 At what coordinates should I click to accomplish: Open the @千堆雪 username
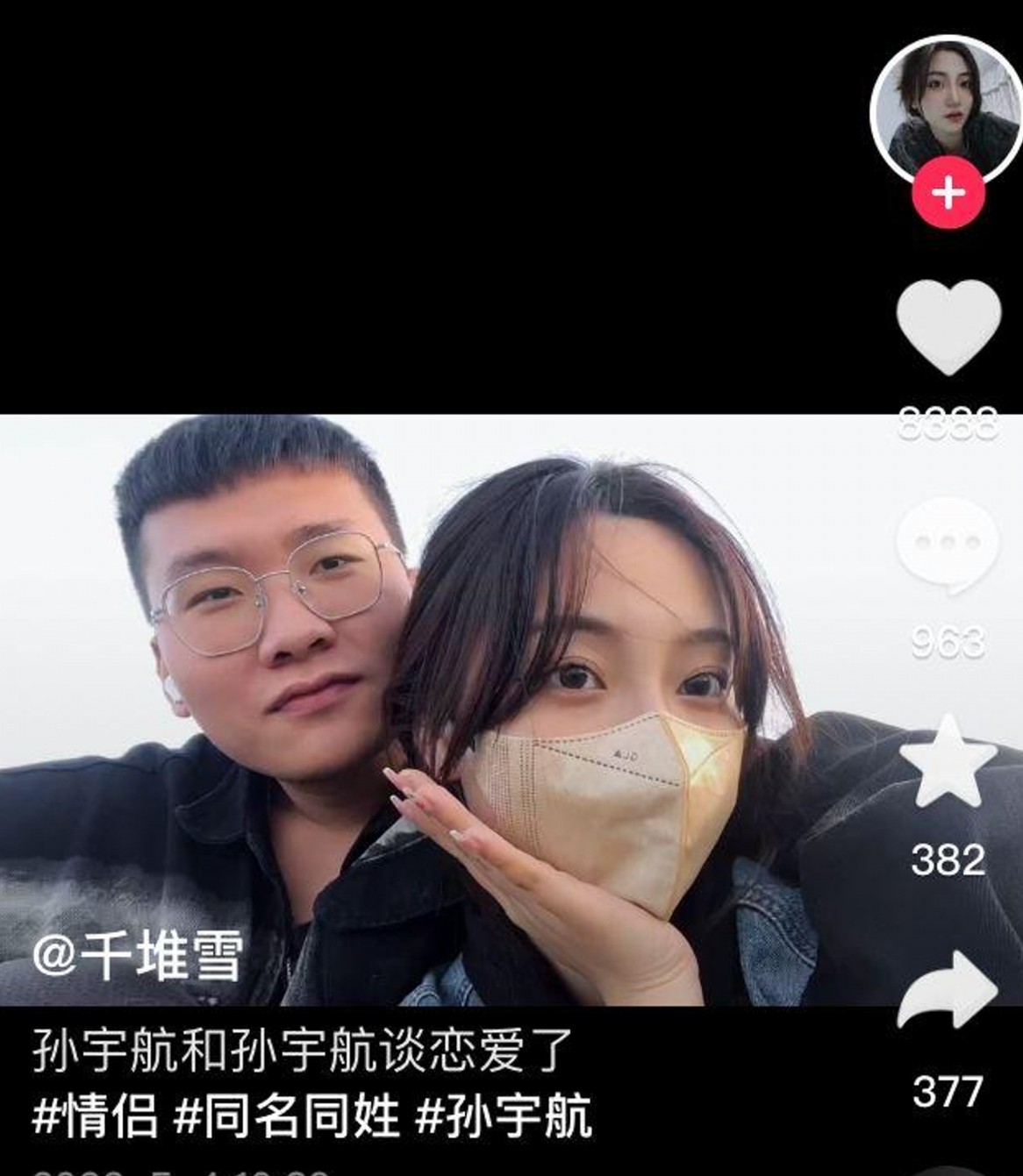[137, 956]
